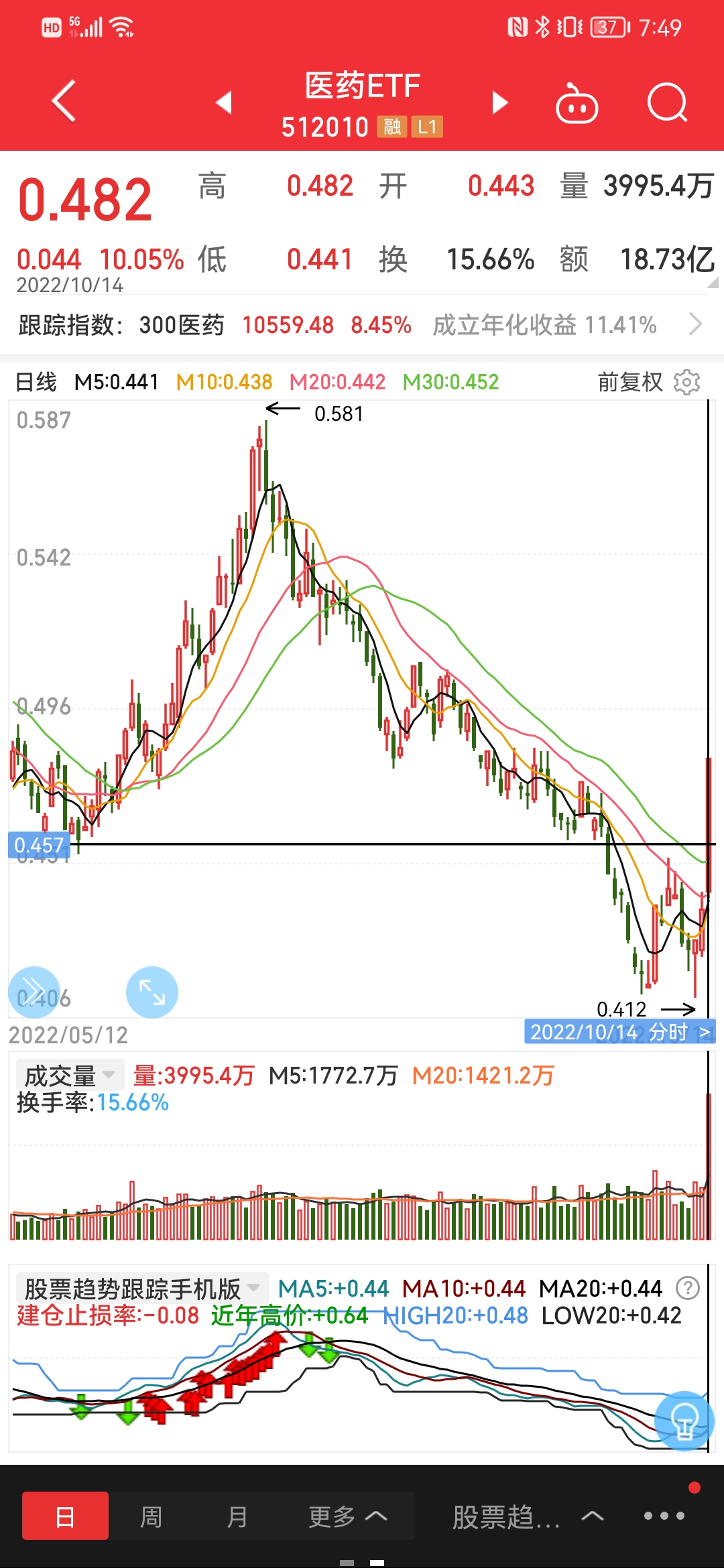
Task: Switch to the 月 monthly chart tab
Action: pyautogui.click(x=237, y=1516)
